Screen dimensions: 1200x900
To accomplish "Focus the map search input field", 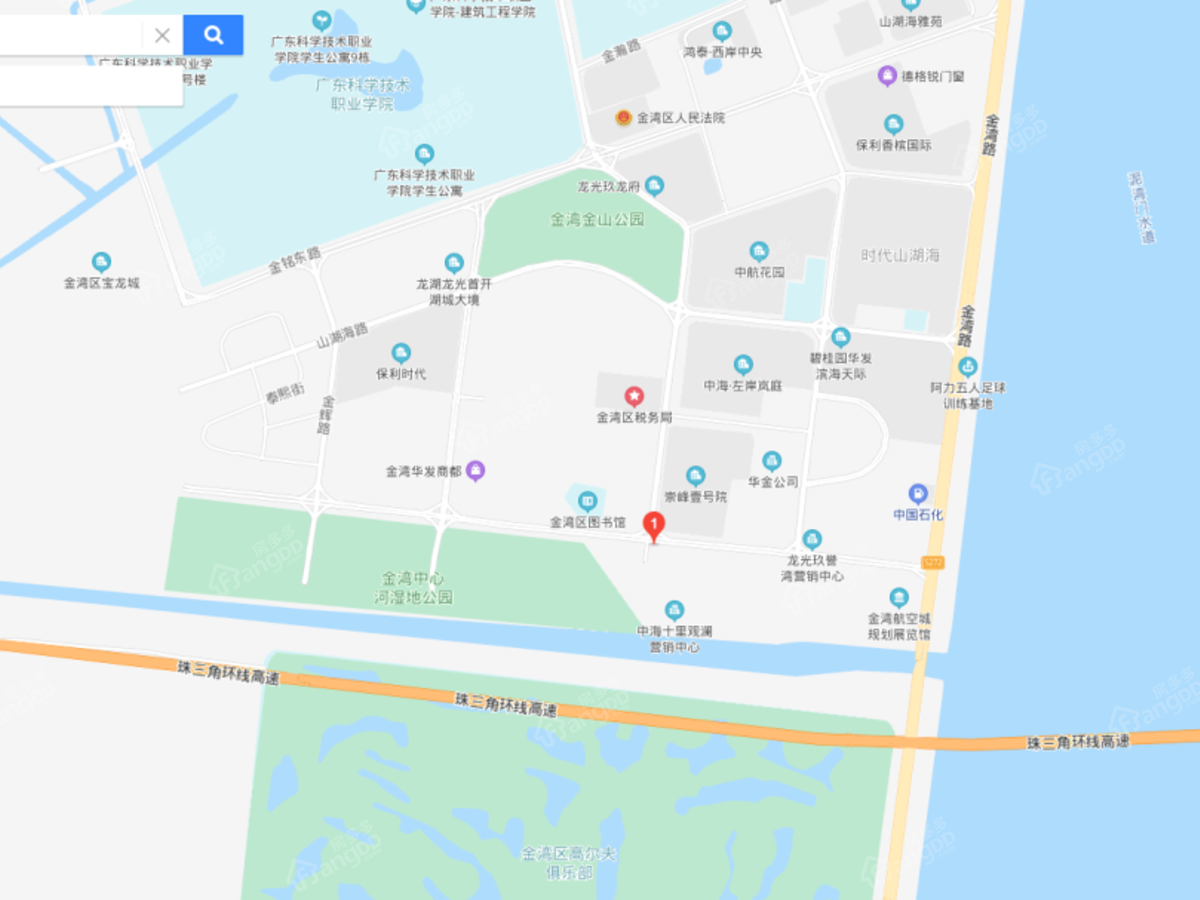I will pyautogui.click(x=70, y=36).
